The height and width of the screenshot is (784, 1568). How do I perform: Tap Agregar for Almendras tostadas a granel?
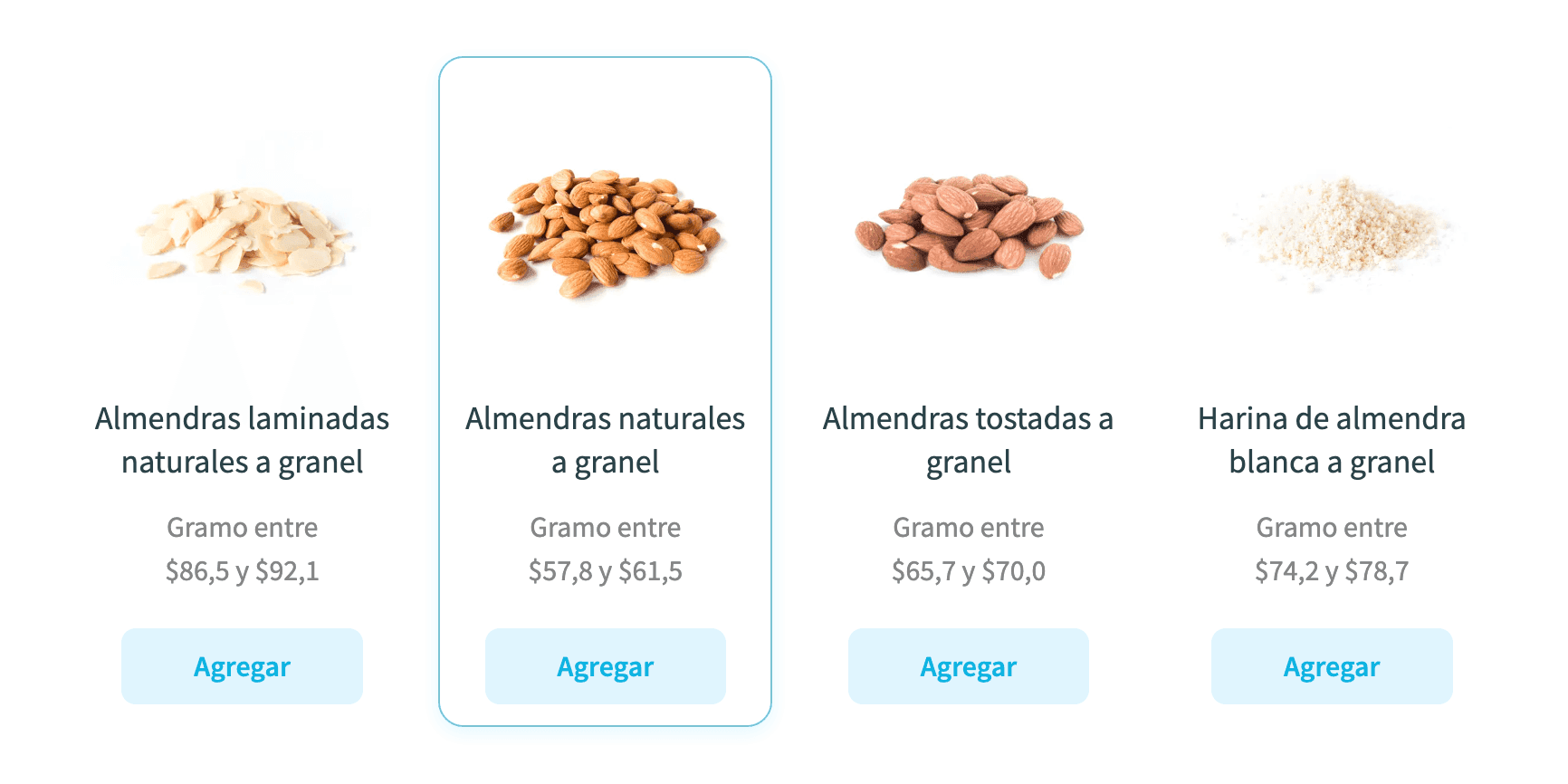pyautogui.click(x=968, y=666)
